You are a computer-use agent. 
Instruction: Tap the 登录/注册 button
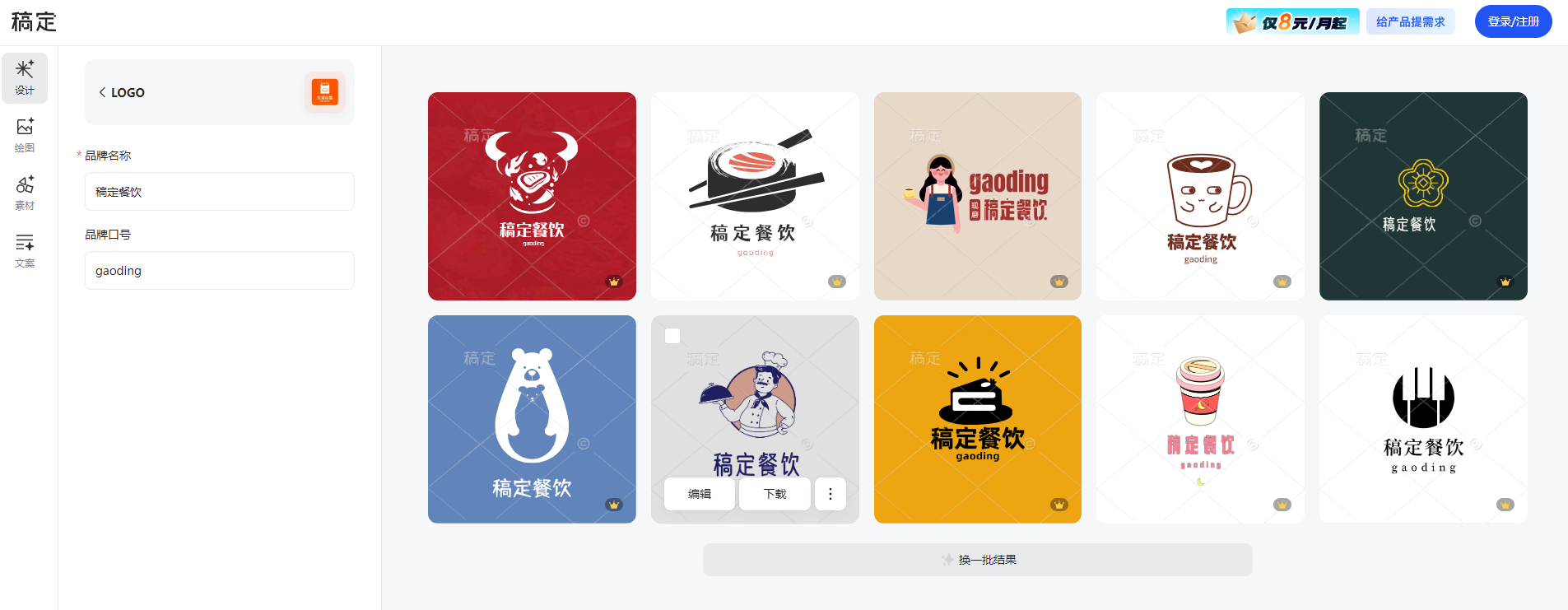[1513, 21]
